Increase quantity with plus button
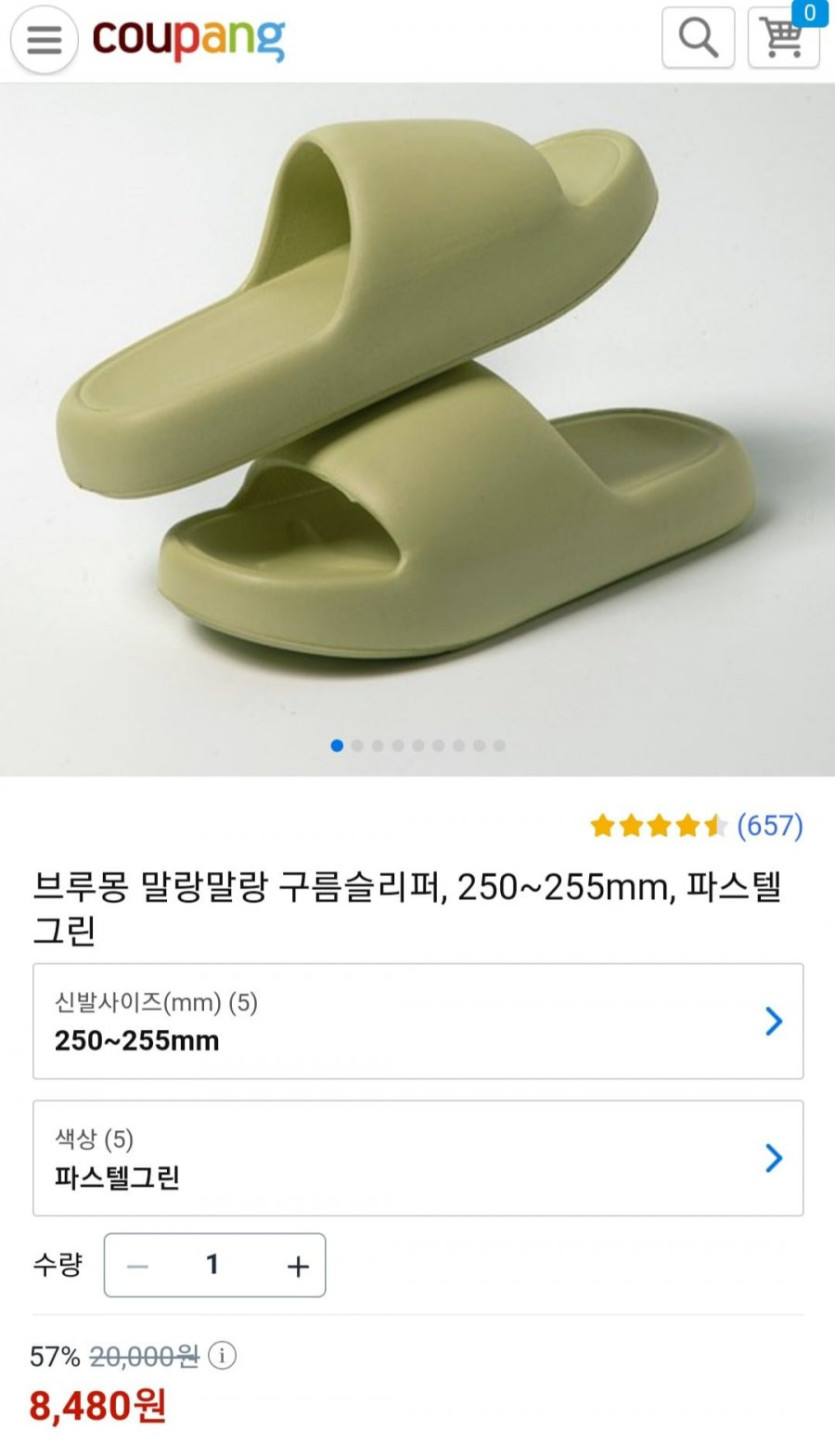The width and height of the screenshot is (835, 1442). [297, 1266]
